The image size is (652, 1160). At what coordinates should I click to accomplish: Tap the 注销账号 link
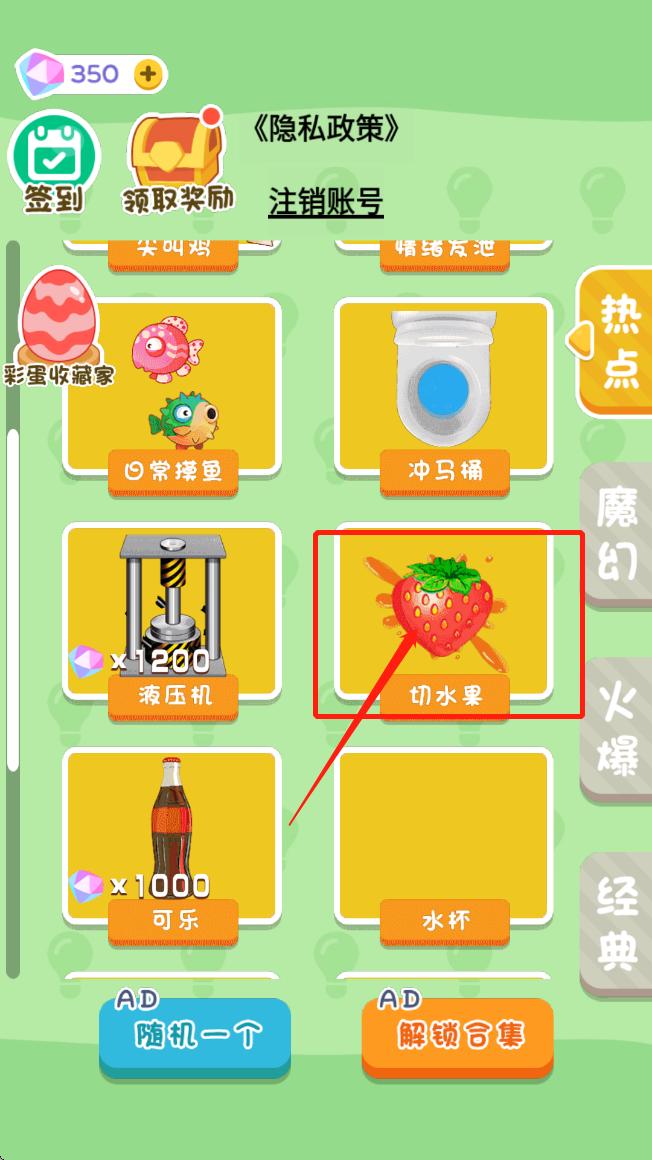(x=326, y=202)
